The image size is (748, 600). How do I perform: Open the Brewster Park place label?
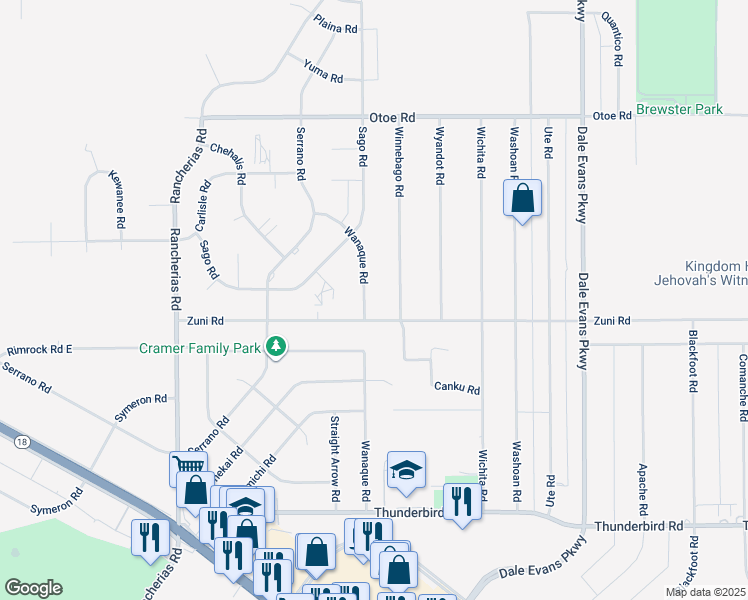click(679, 109)
